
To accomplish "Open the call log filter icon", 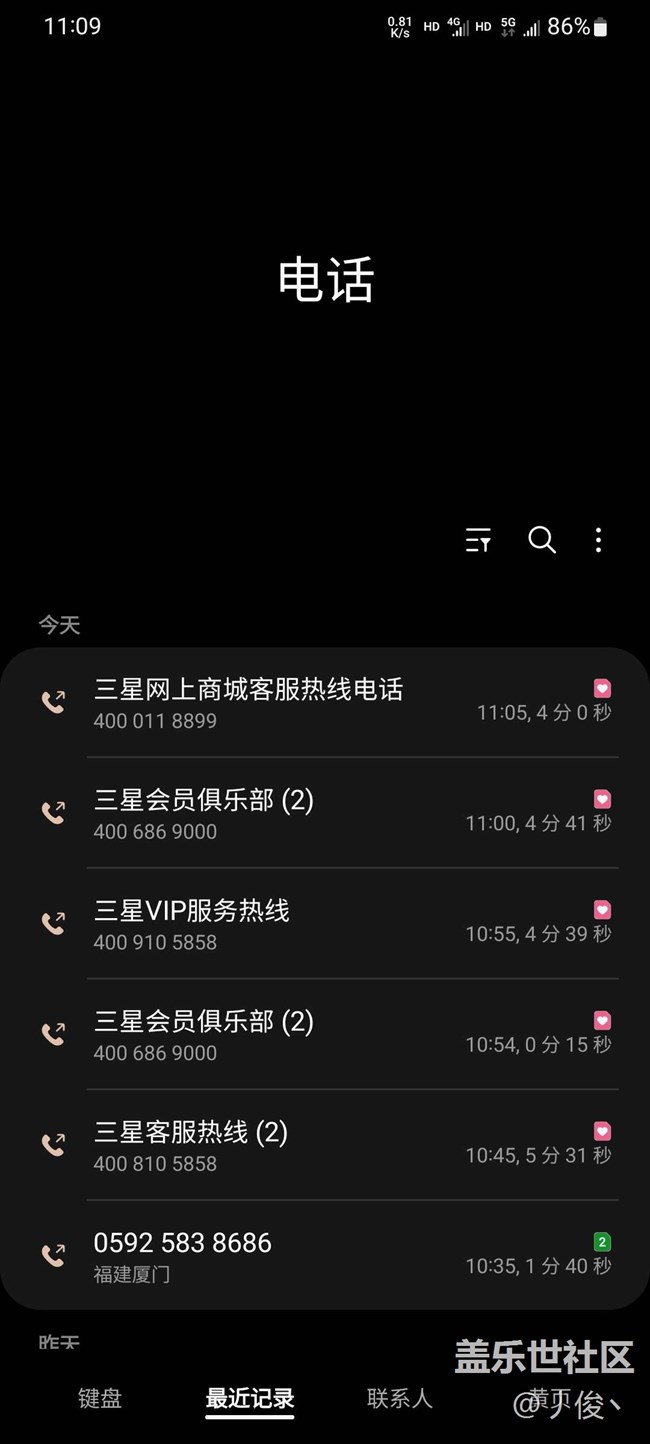I will click(x=478, y=541).
